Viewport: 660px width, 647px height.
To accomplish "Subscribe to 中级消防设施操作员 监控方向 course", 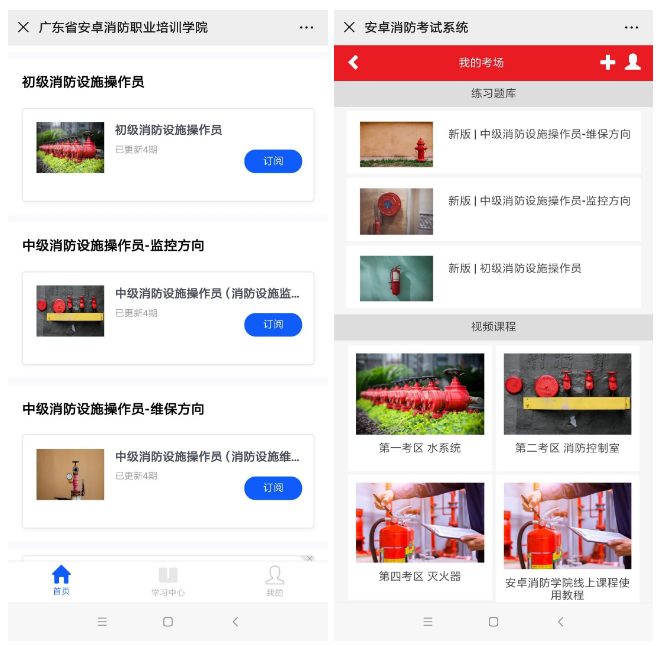I will (273, 324).
